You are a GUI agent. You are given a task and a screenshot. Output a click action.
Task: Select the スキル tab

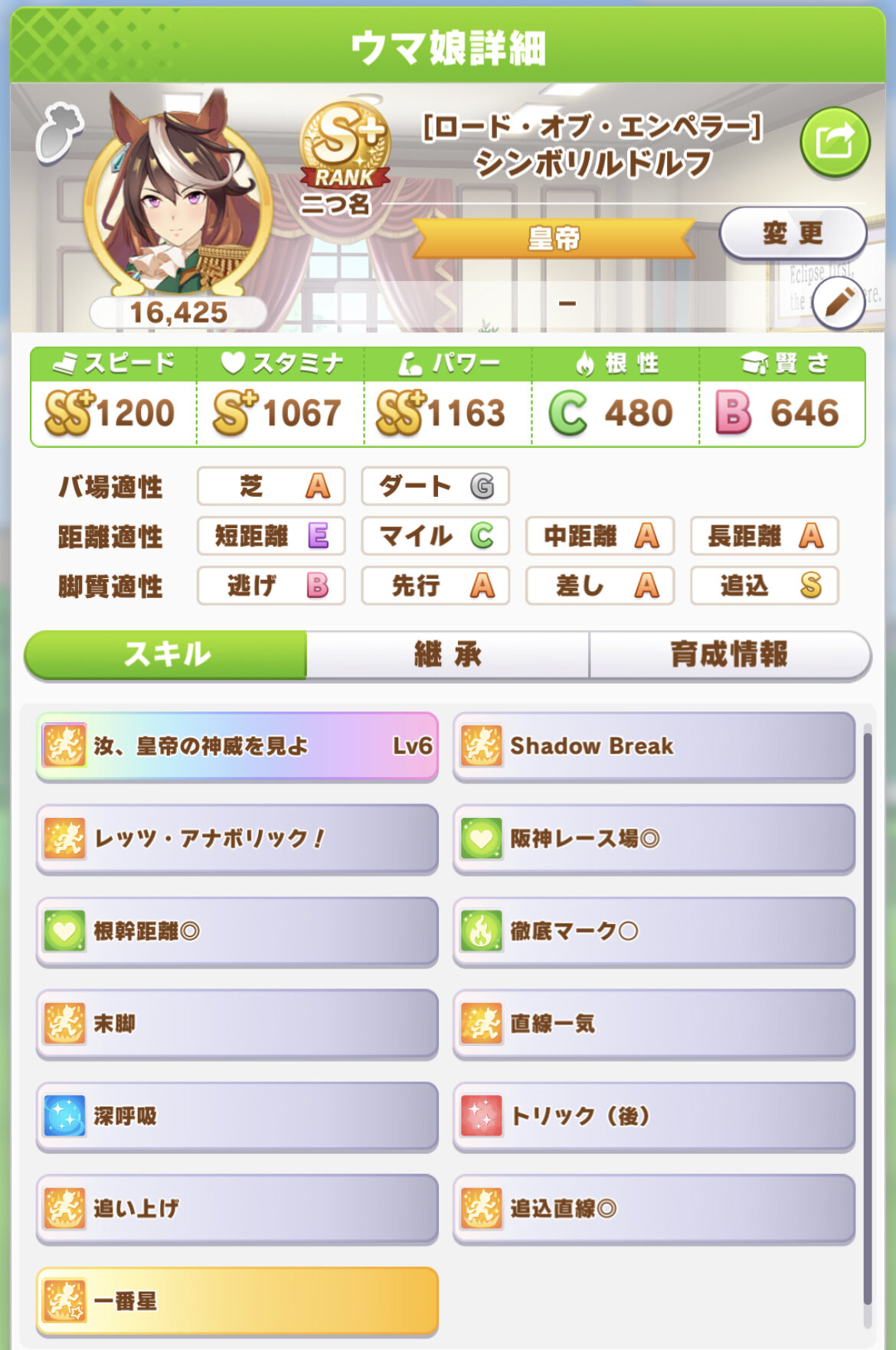[166, 655]
